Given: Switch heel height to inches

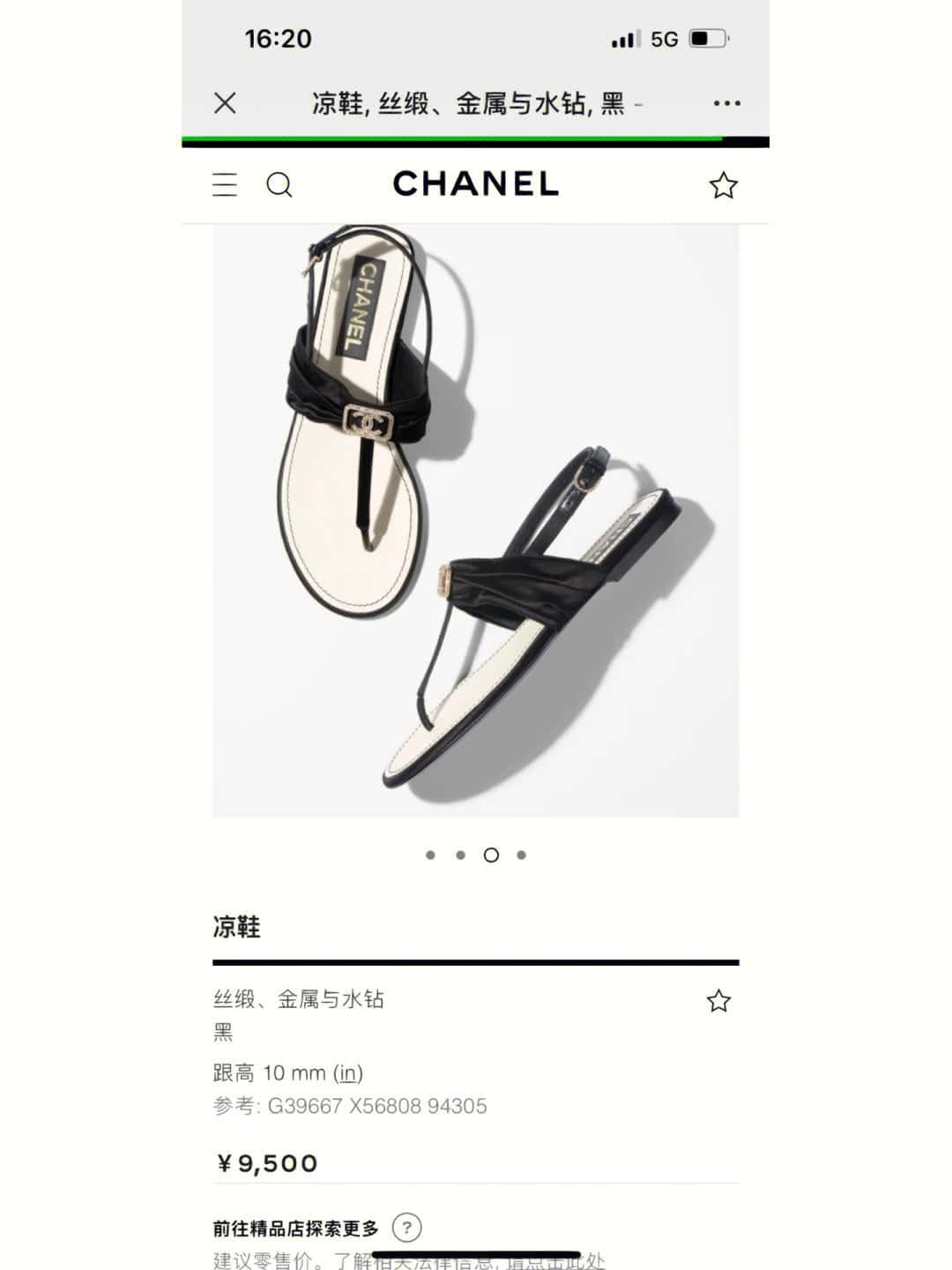Looking at the screenshot, I should [348, 1073].
